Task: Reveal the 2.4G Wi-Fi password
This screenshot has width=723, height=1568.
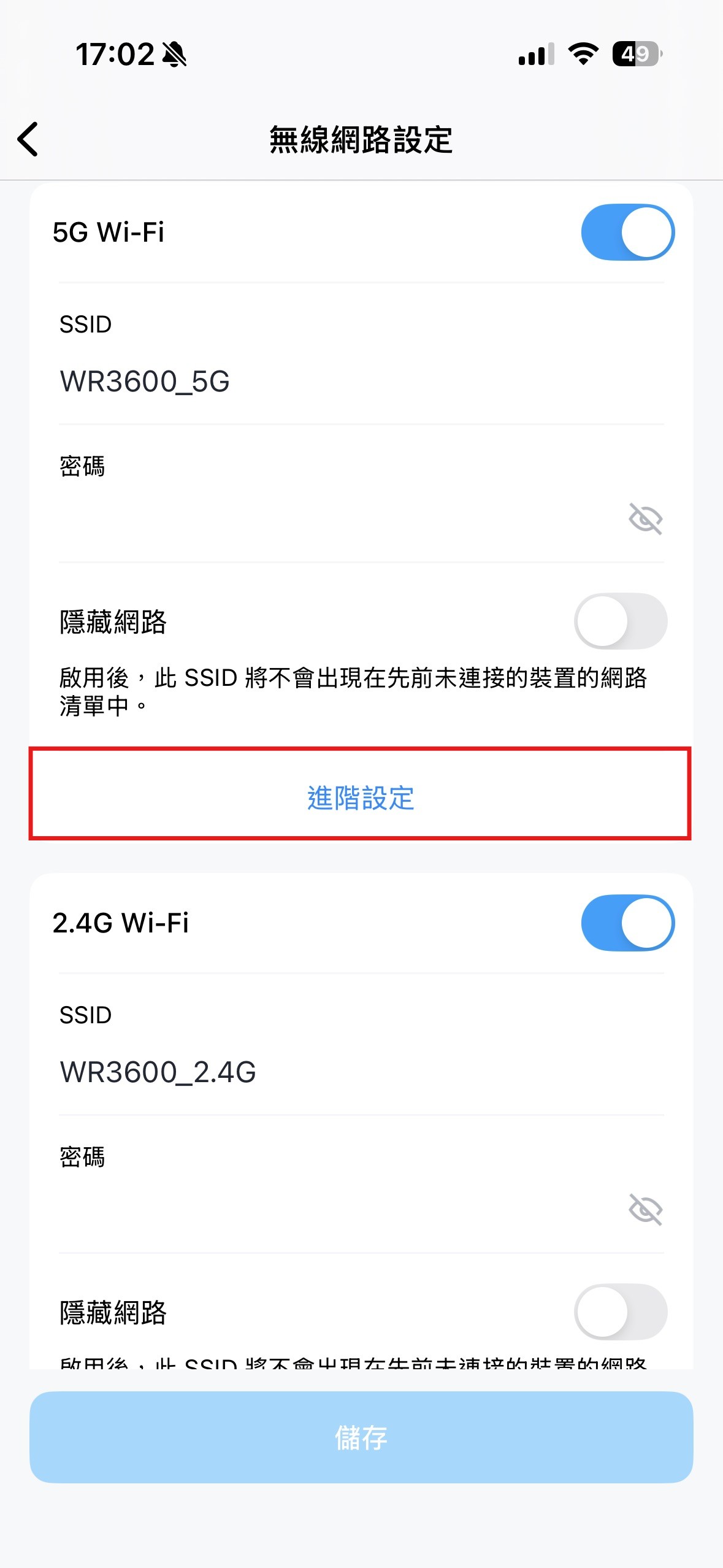Action: click(645, 1210)
